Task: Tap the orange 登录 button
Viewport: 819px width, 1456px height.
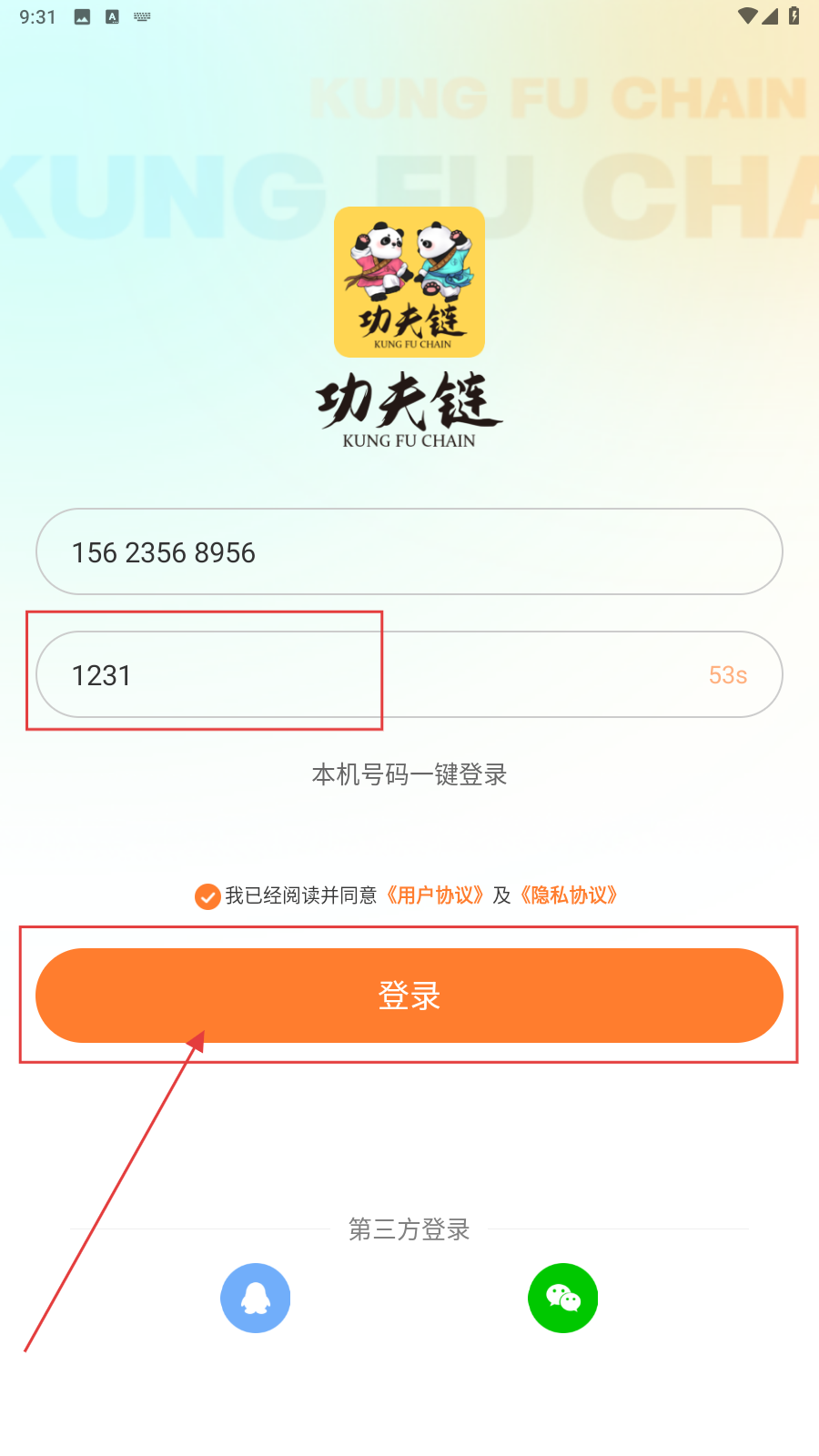Action: (x=409, y=996)
